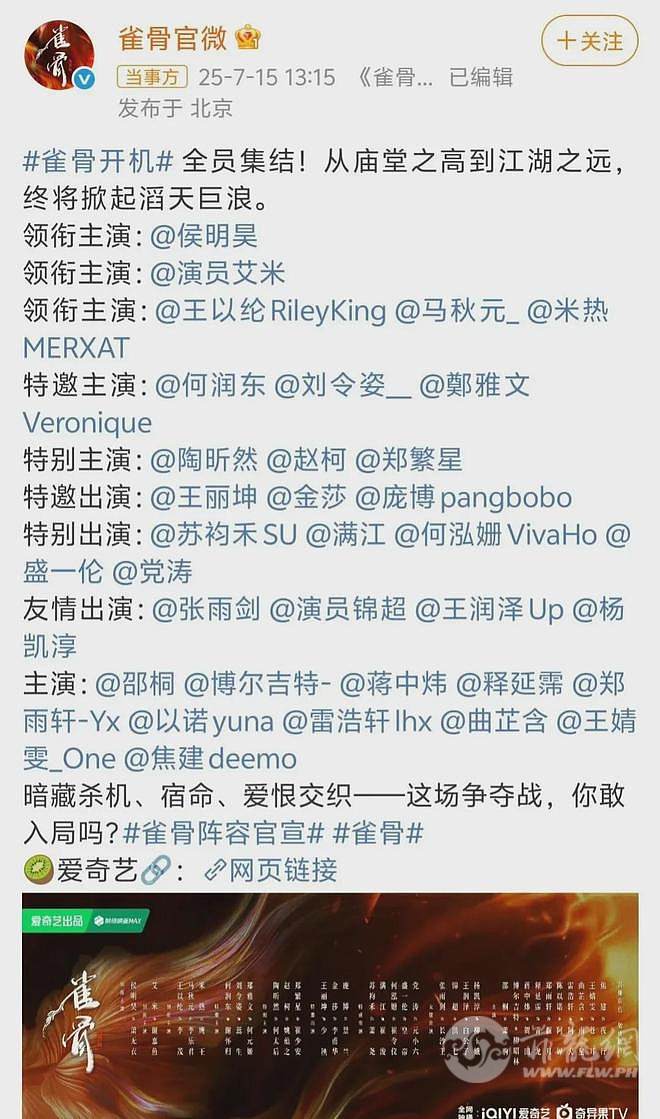The image size is (660, 1119).
Task: Follow 雀骨官微 with the 关注 button
Action: click(589, 41)
